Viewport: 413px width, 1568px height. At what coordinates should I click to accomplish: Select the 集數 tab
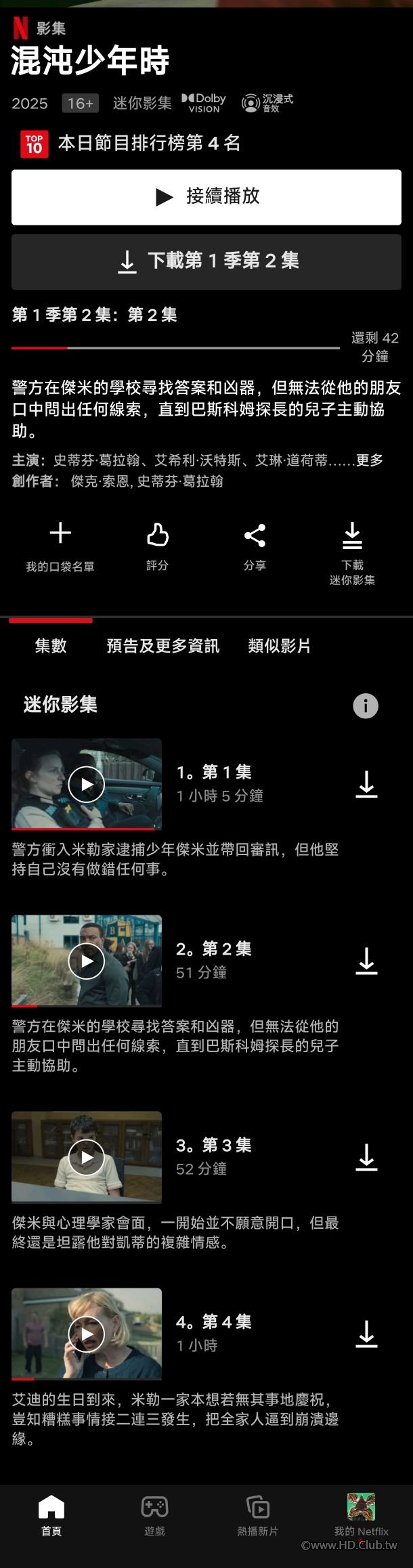pyautogui.click(x=51, y=646)
